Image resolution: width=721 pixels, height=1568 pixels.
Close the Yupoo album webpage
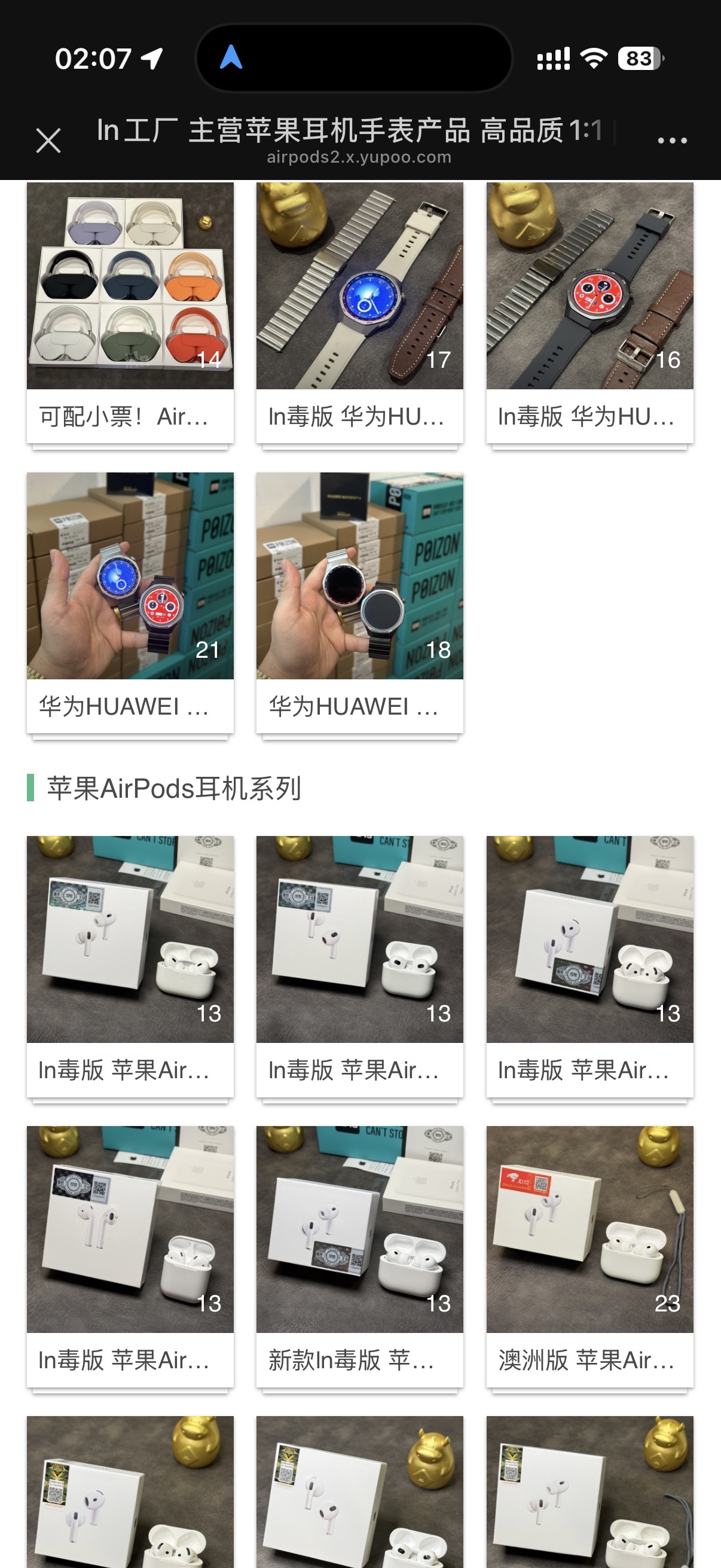tap(49, 140)
